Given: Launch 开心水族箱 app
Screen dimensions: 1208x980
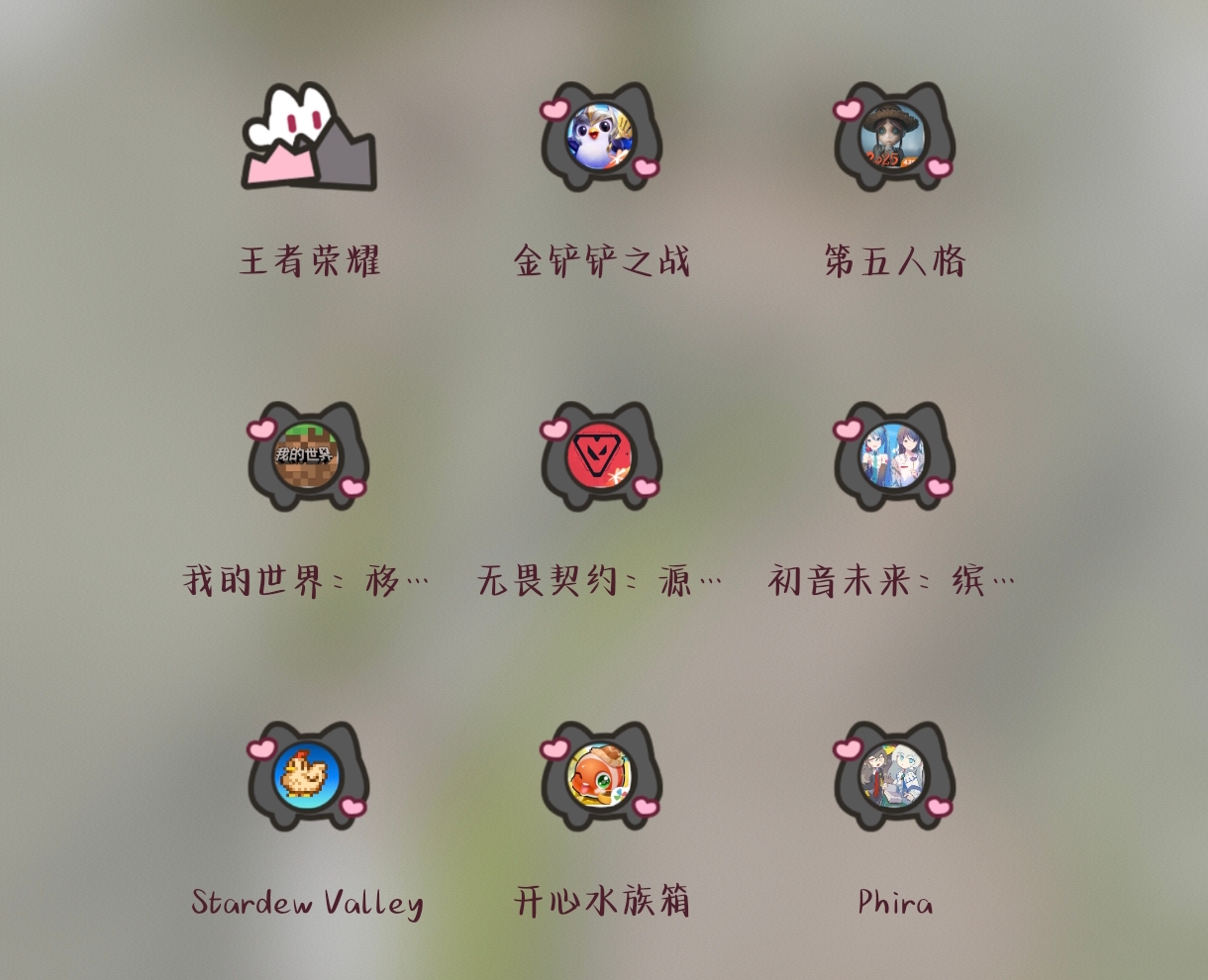Looking at the screenshot, I should [601, 777].
